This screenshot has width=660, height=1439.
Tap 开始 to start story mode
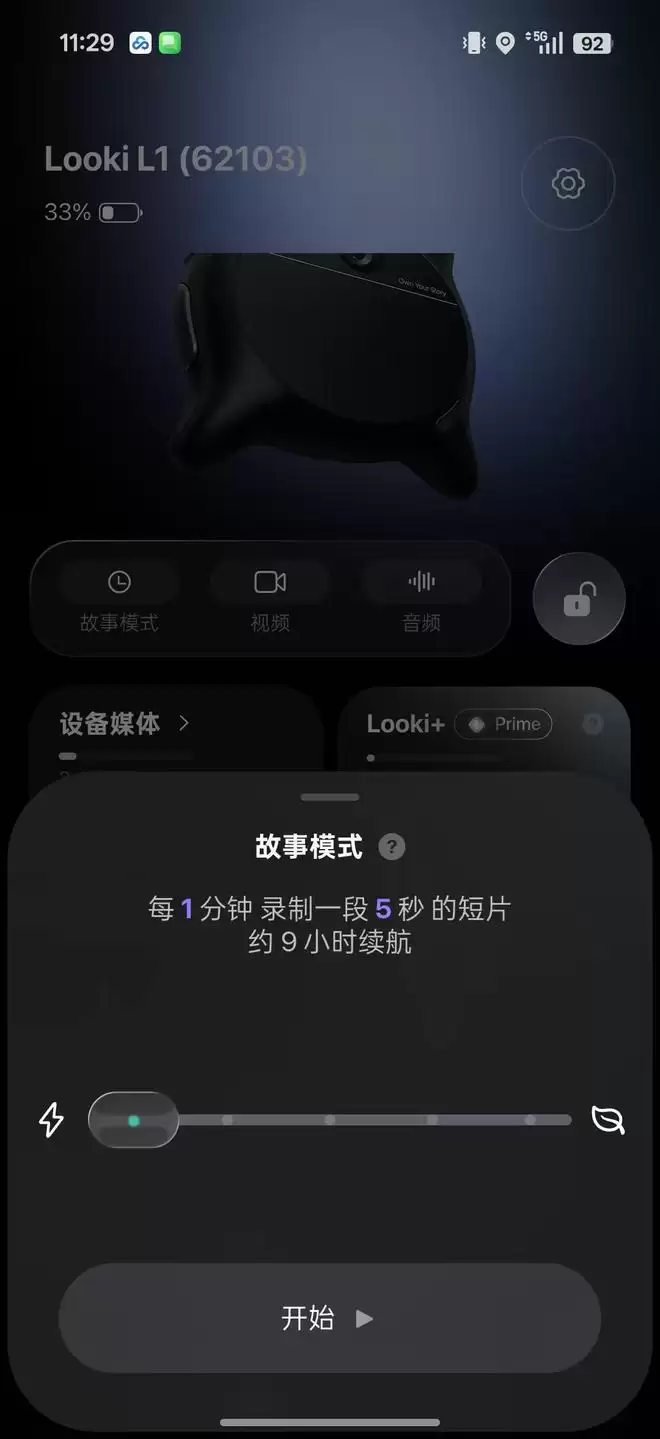(x=329, y=1318)
